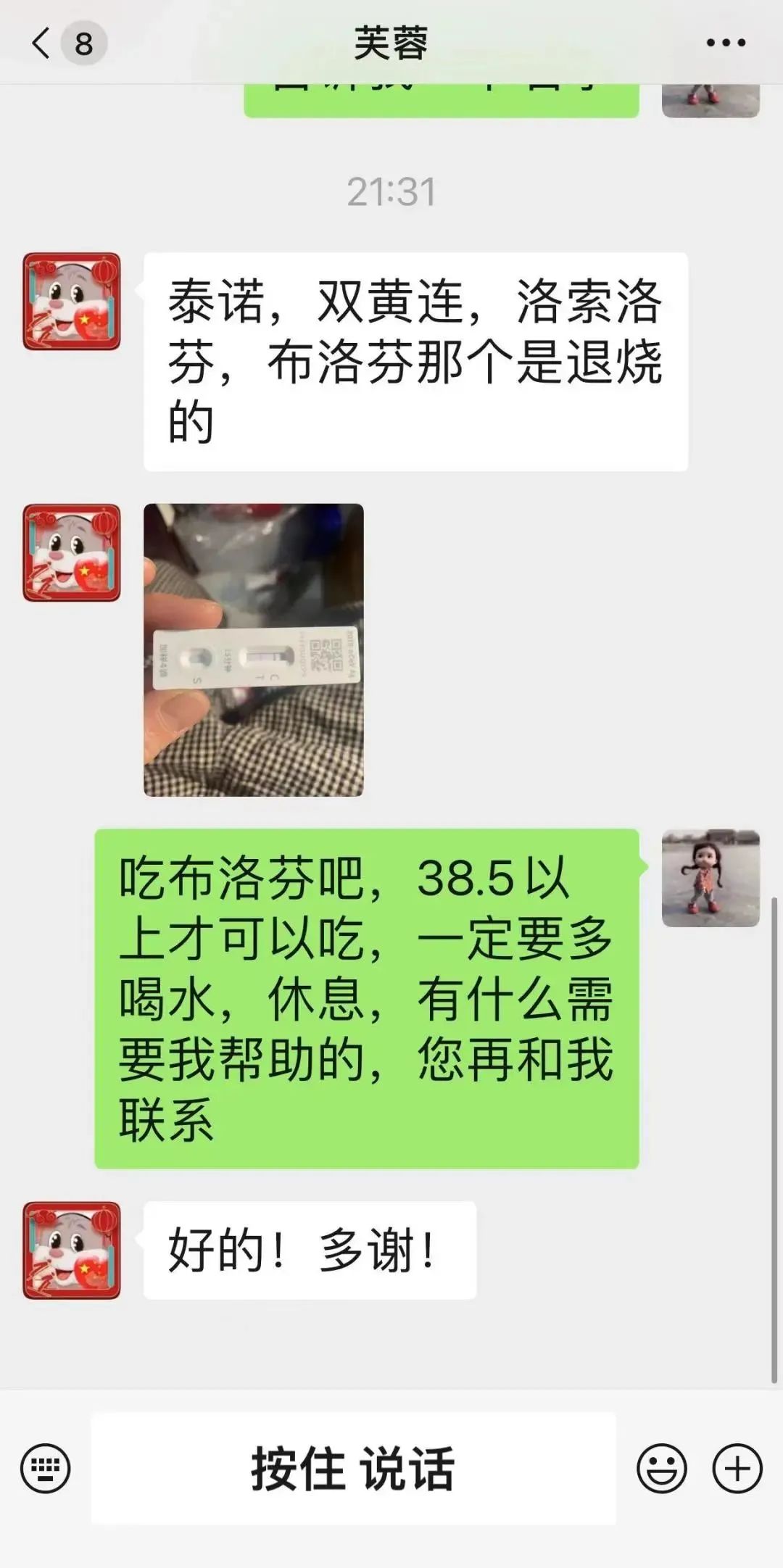Open the test kit photo in chat

coord(254,650)
